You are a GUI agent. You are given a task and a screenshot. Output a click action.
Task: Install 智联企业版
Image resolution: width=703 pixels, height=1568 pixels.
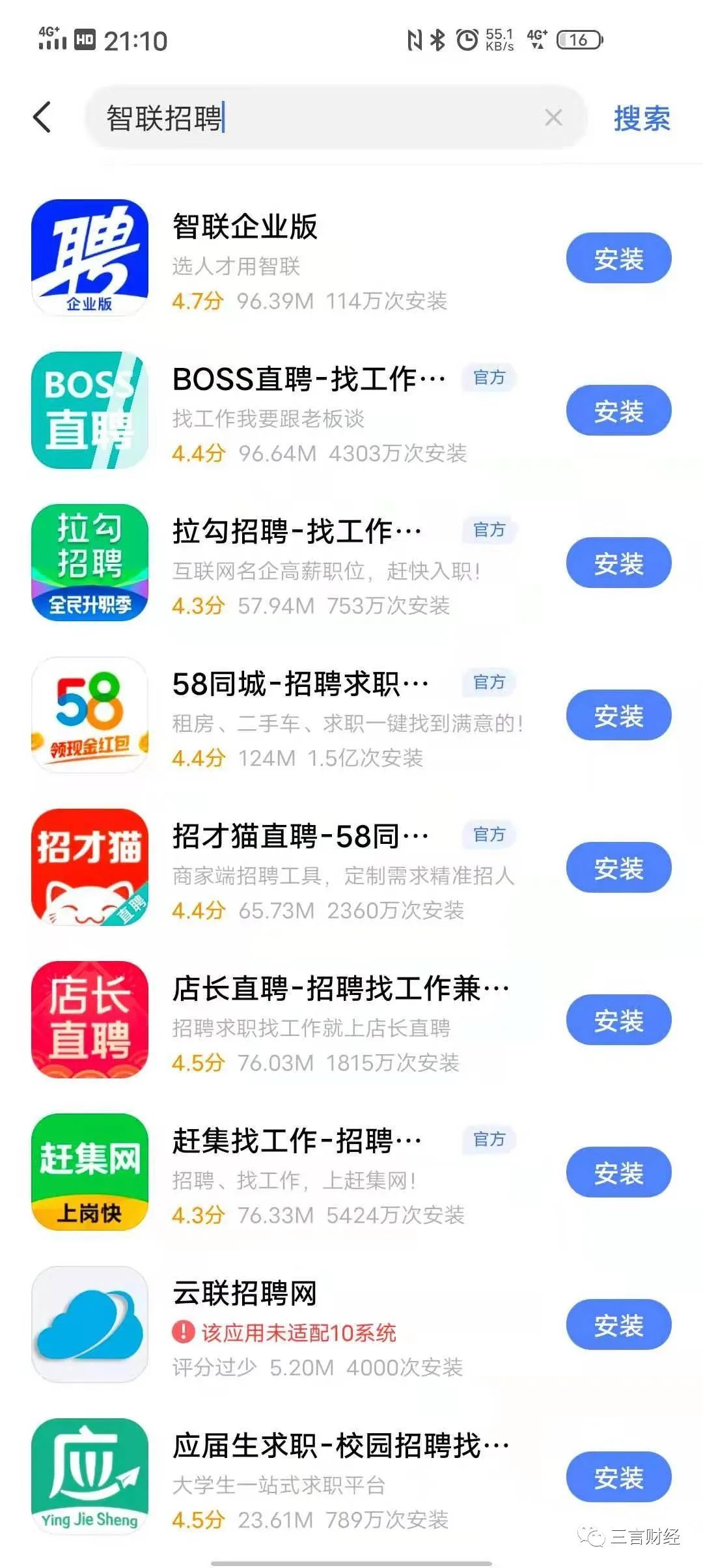click(x=618, y=259)
